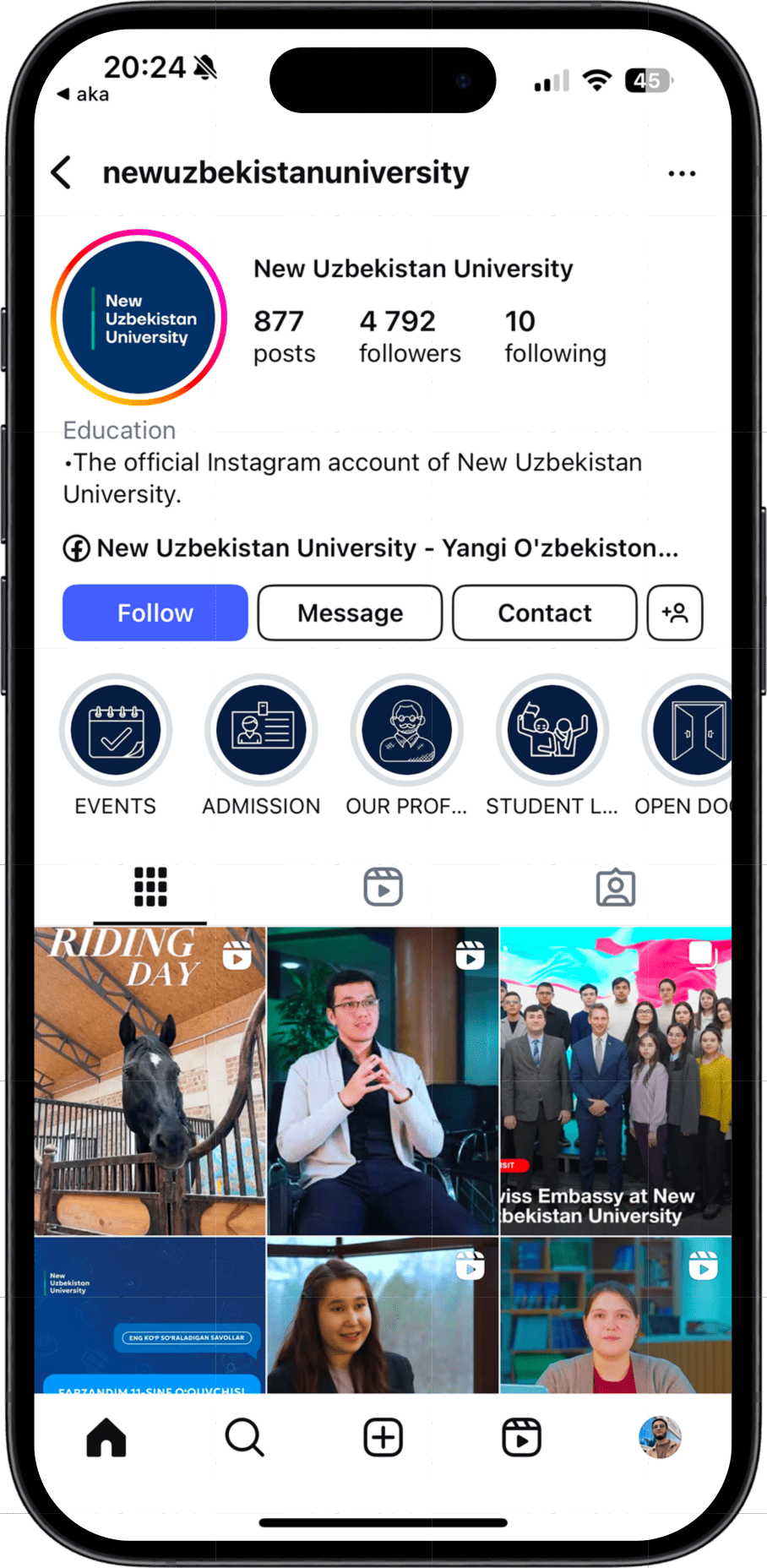767x1568 pixels.
Task: Follow New Uzbekistan University
Action: pyautogui.click(x=155, y=612)
